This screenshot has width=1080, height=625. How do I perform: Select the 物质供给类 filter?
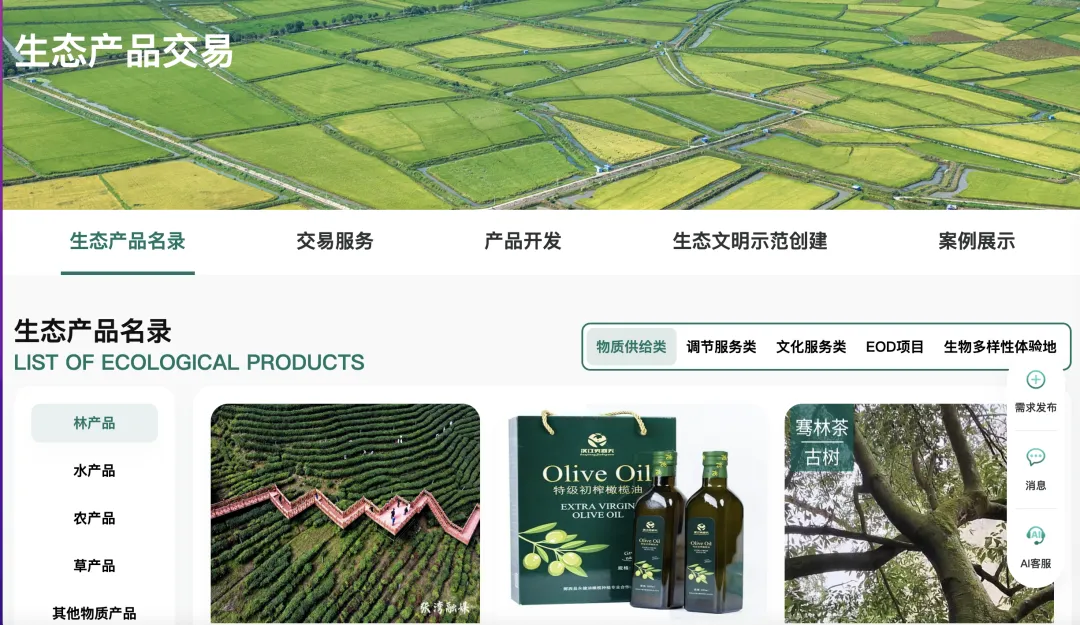pyautogui.click(x=631, y=347)
